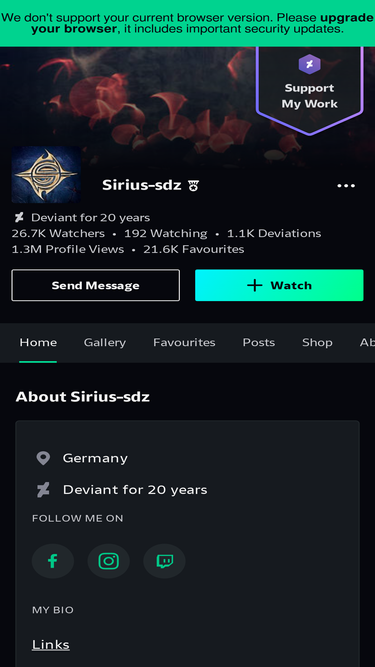Send a message to Sirius-sdz
Screen dimensions: 375x667
tap(96, 285)
